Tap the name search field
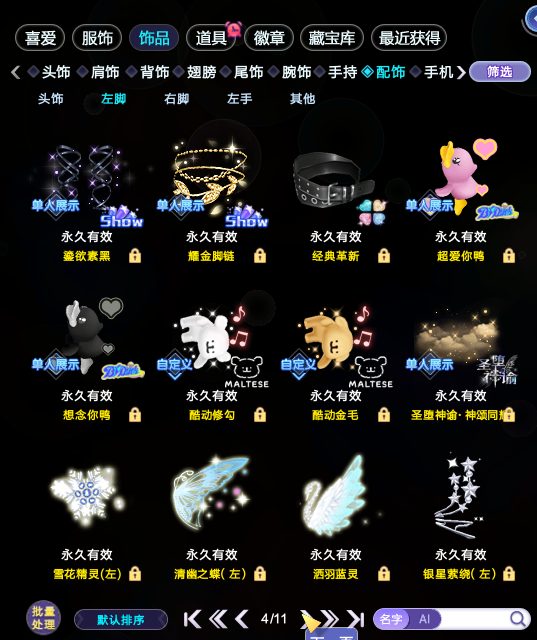 pos(473,619)
